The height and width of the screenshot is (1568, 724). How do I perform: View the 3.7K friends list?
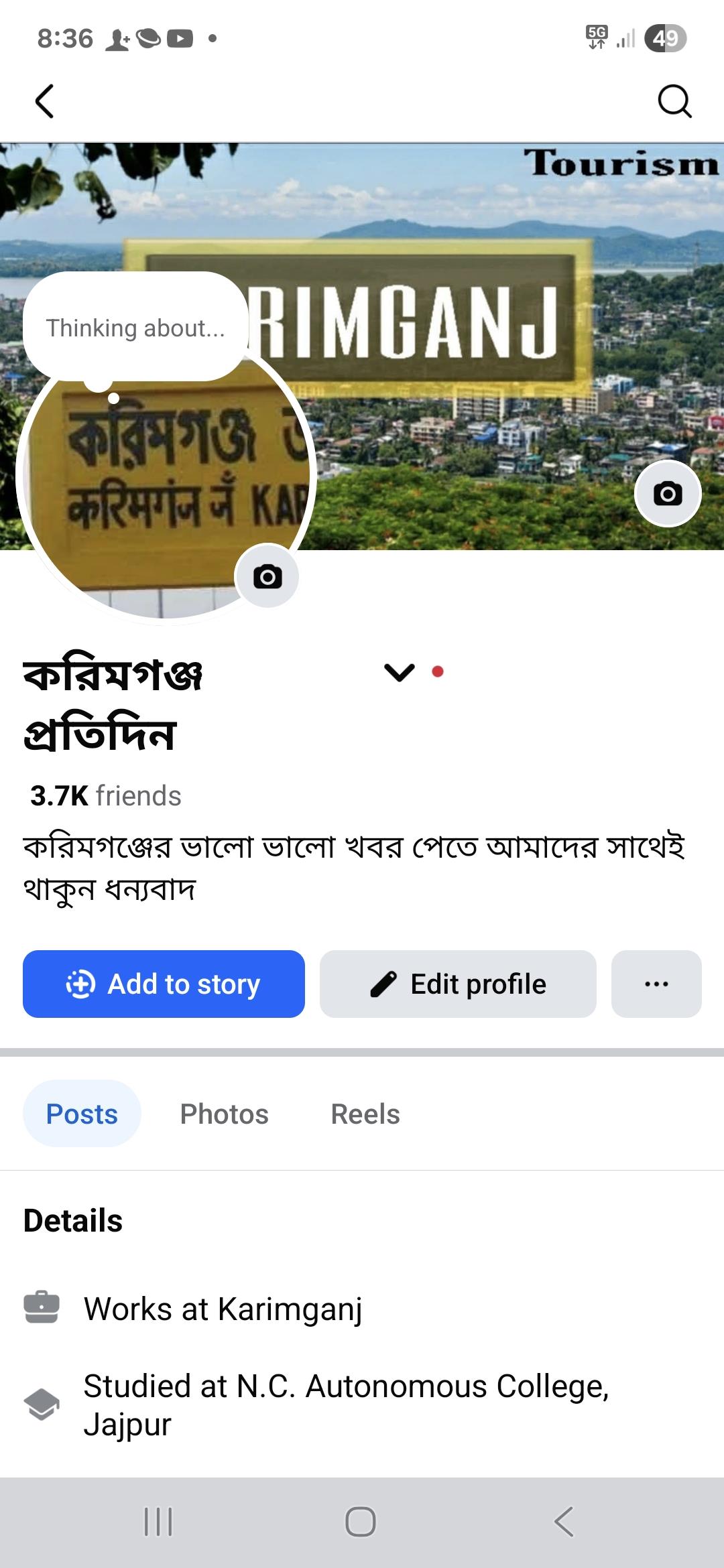point(105,795)
